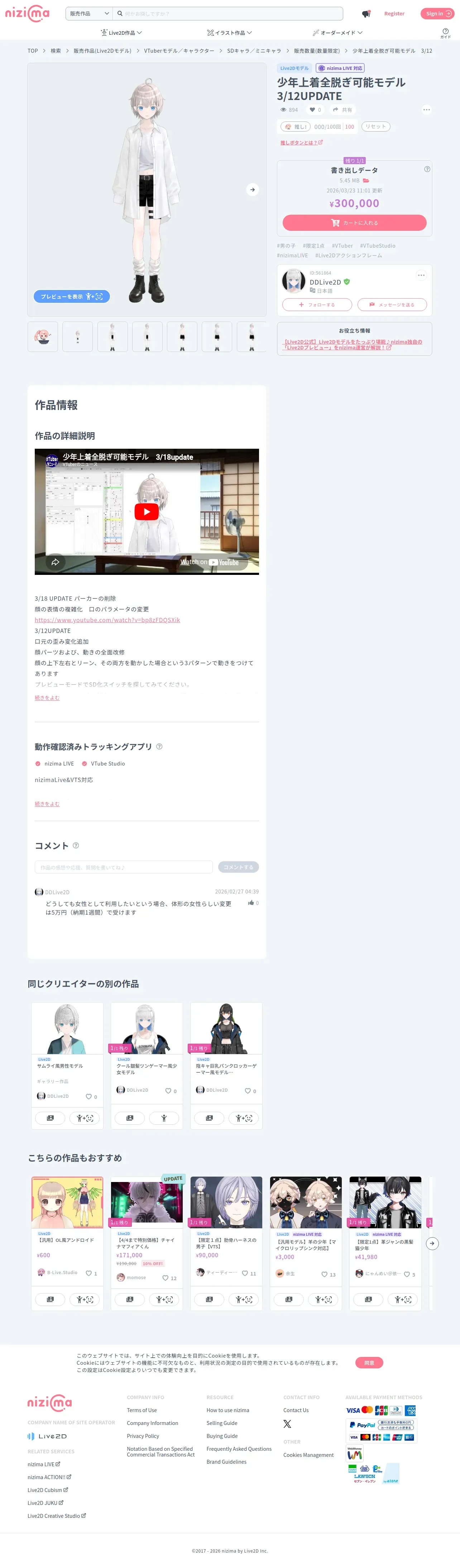The height and width of the screenshot is (1568, 460).
Task: Tap the 共有 share button
Action: [x=342, y=110]
